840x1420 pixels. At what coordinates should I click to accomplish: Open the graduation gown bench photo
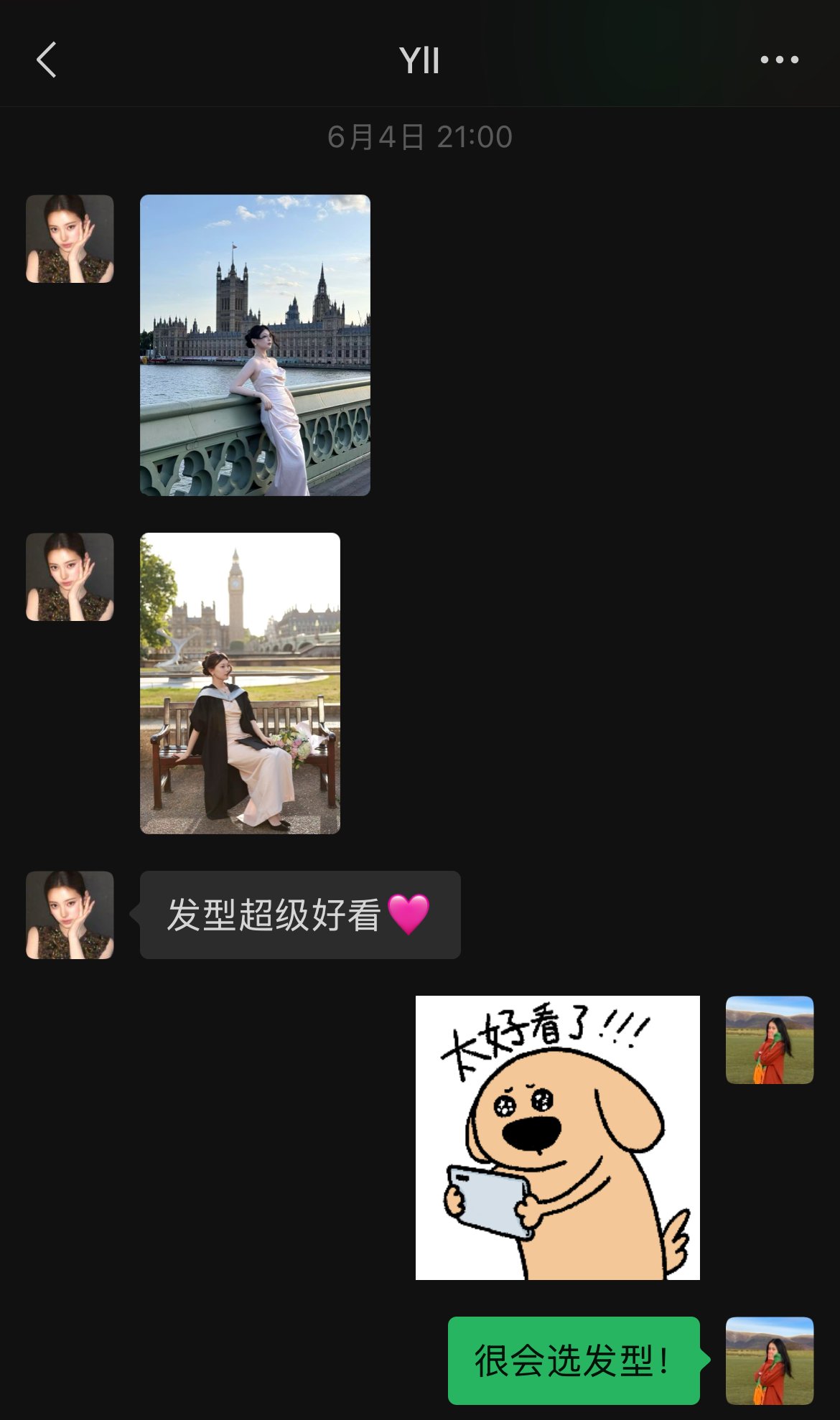(240, 683)
